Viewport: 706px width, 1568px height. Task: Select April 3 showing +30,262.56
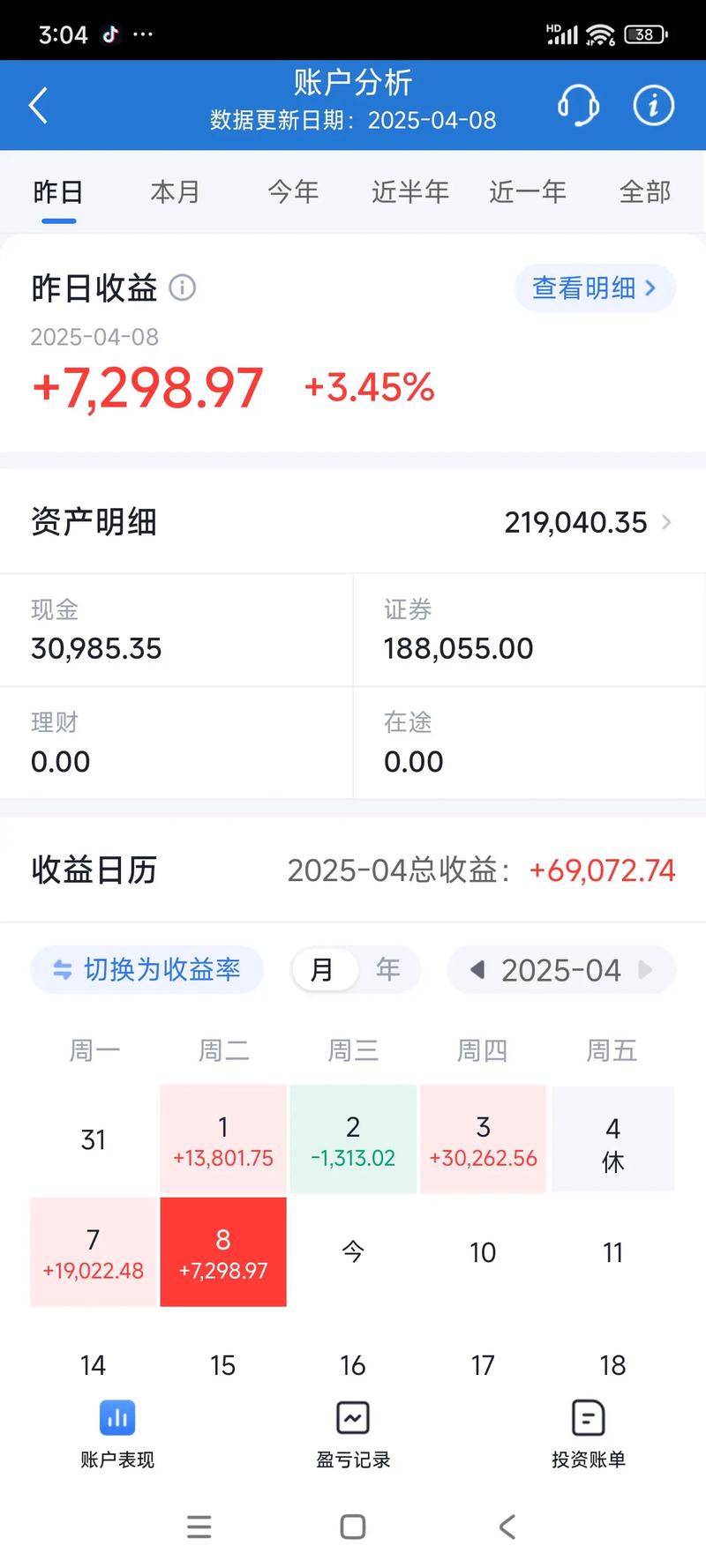point(483,1139)
